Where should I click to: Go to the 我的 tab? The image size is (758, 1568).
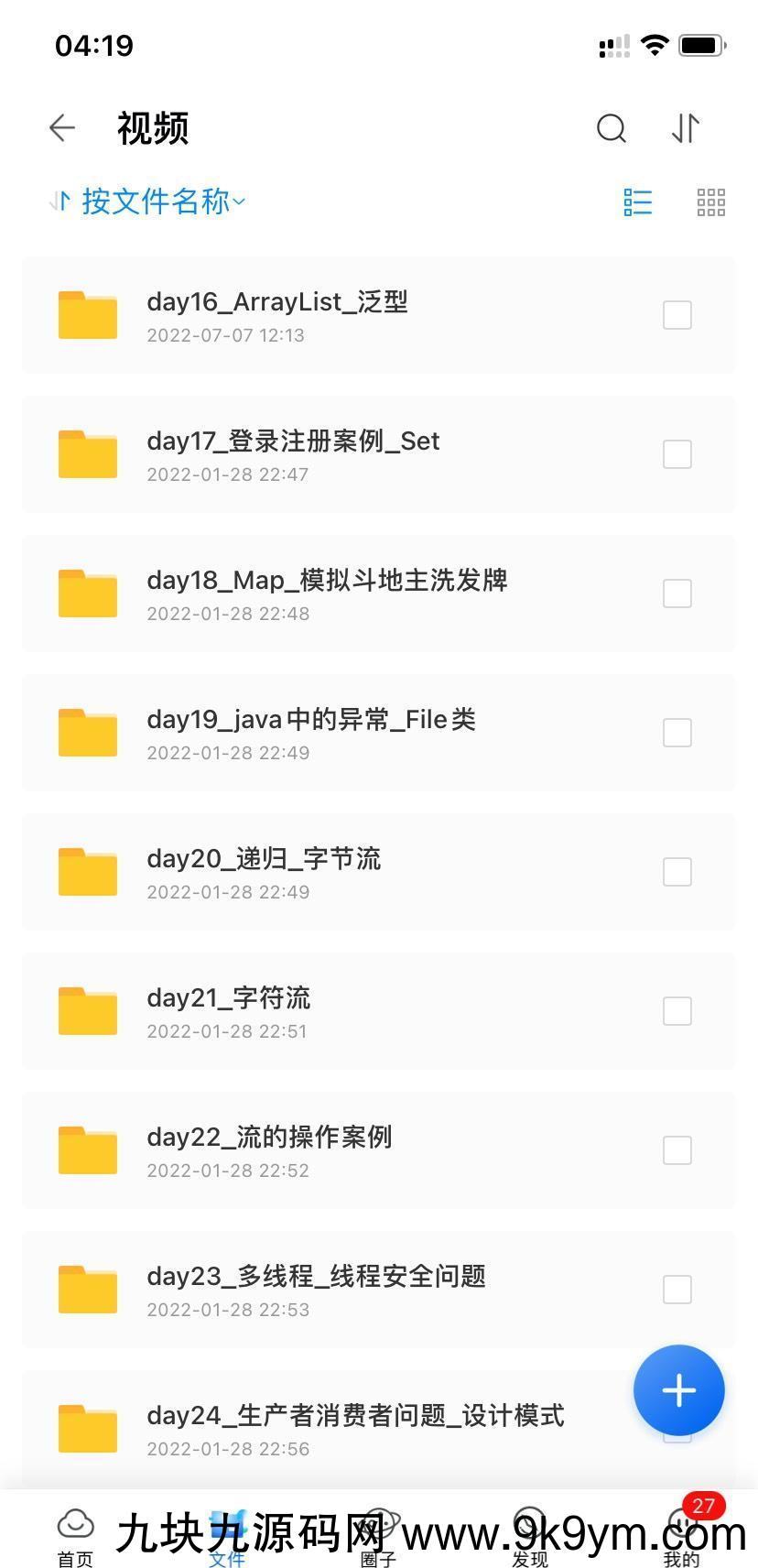coord(682,1537)
